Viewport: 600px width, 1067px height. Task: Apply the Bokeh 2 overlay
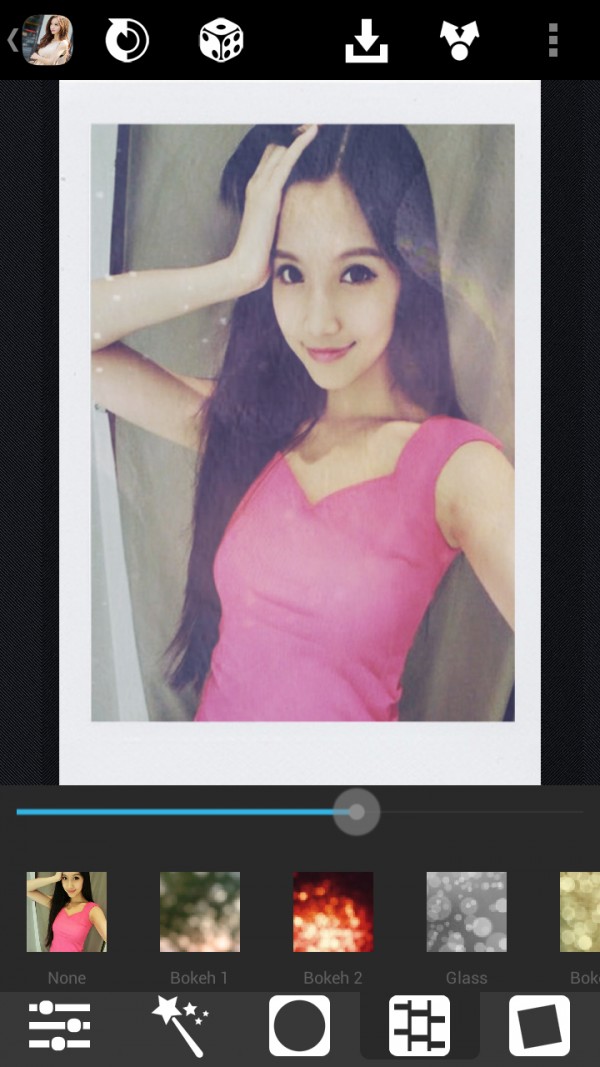pos(333,912)
